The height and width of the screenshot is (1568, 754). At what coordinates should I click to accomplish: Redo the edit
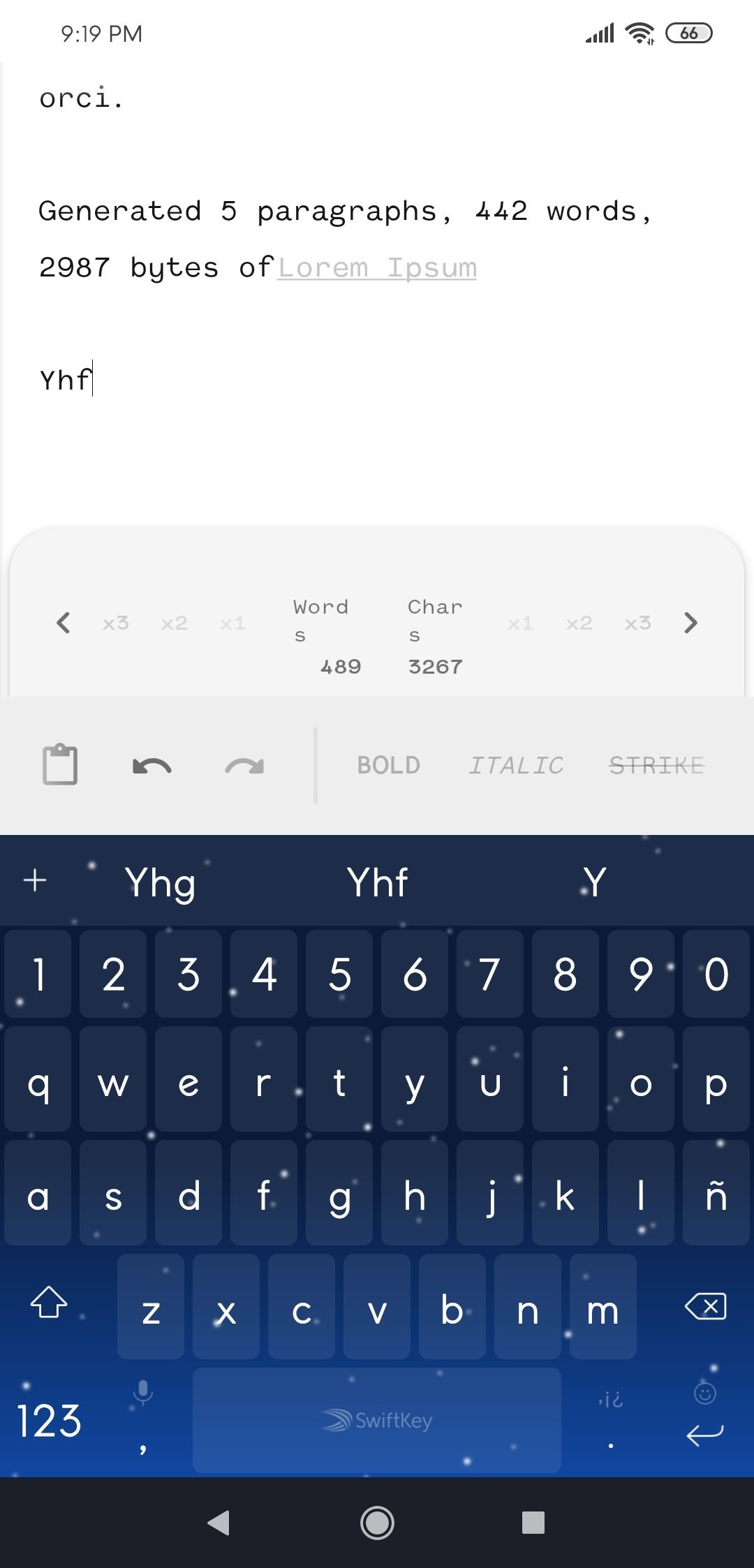[244, 766]
